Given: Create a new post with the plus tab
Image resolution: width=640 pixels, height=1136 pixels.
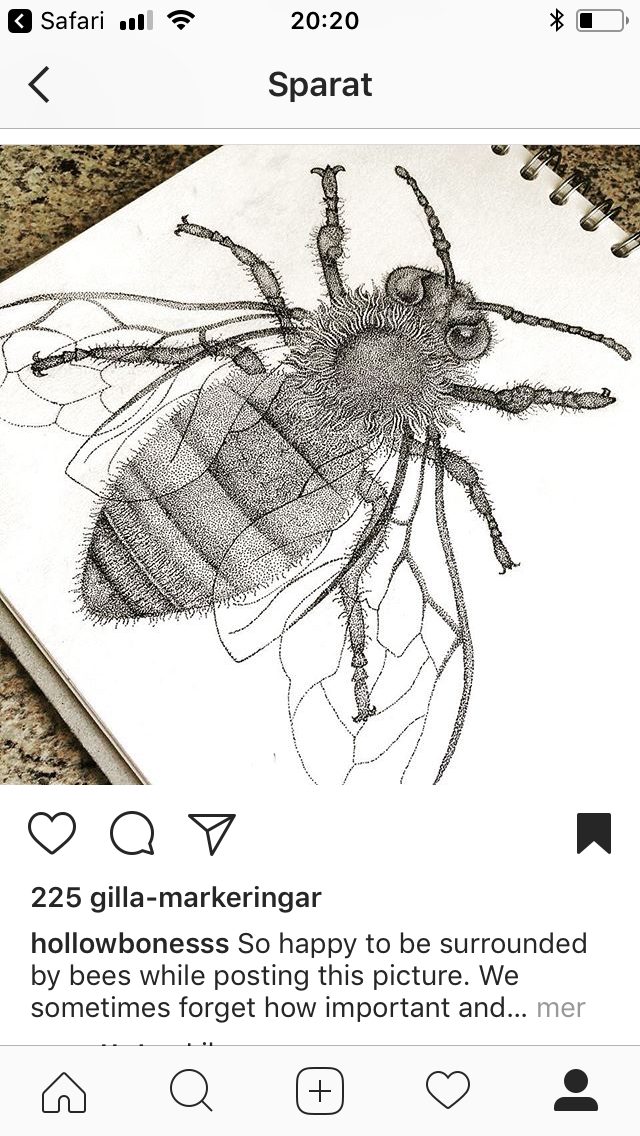Looking at the screenshot, I should (320, 1090).
